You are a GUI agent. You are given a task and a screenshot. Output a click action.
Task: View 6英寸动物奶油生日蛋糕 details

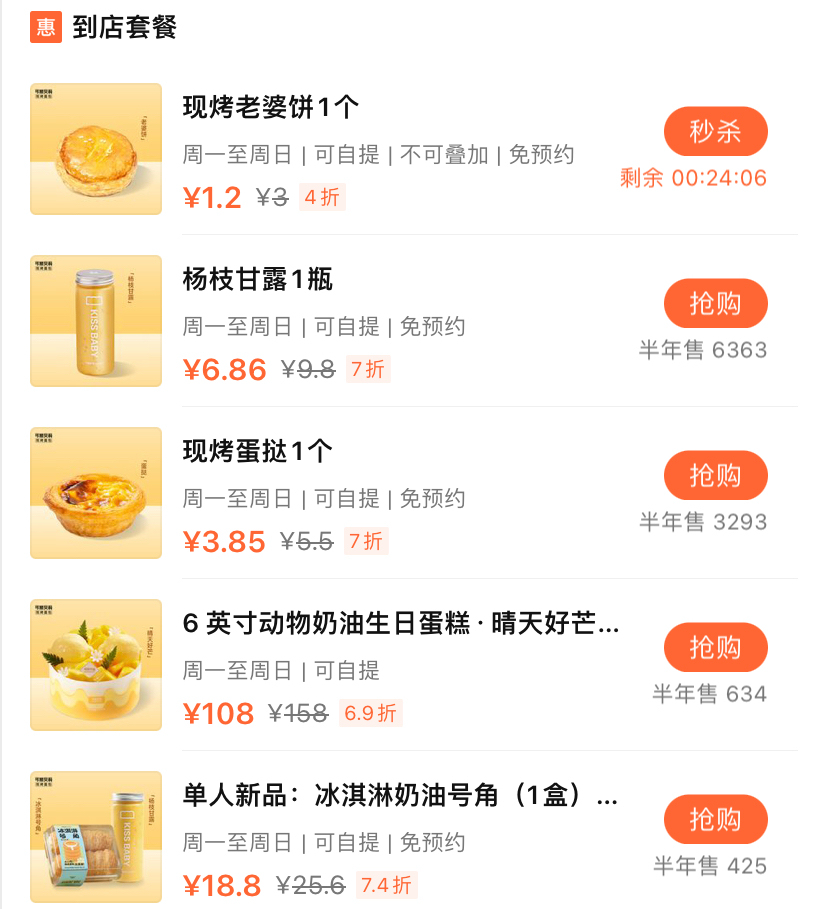400,623
